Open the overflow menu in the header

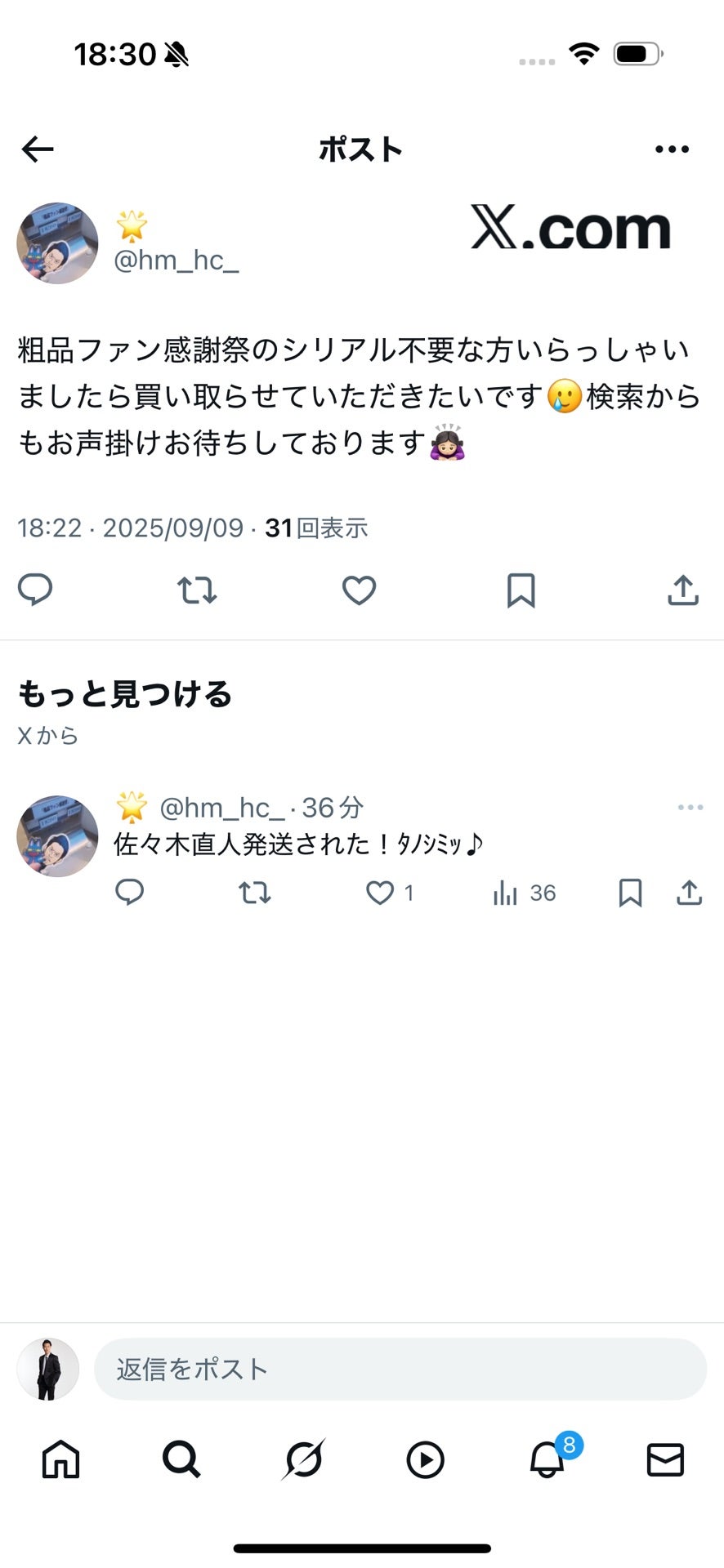[x=672, y=149]
